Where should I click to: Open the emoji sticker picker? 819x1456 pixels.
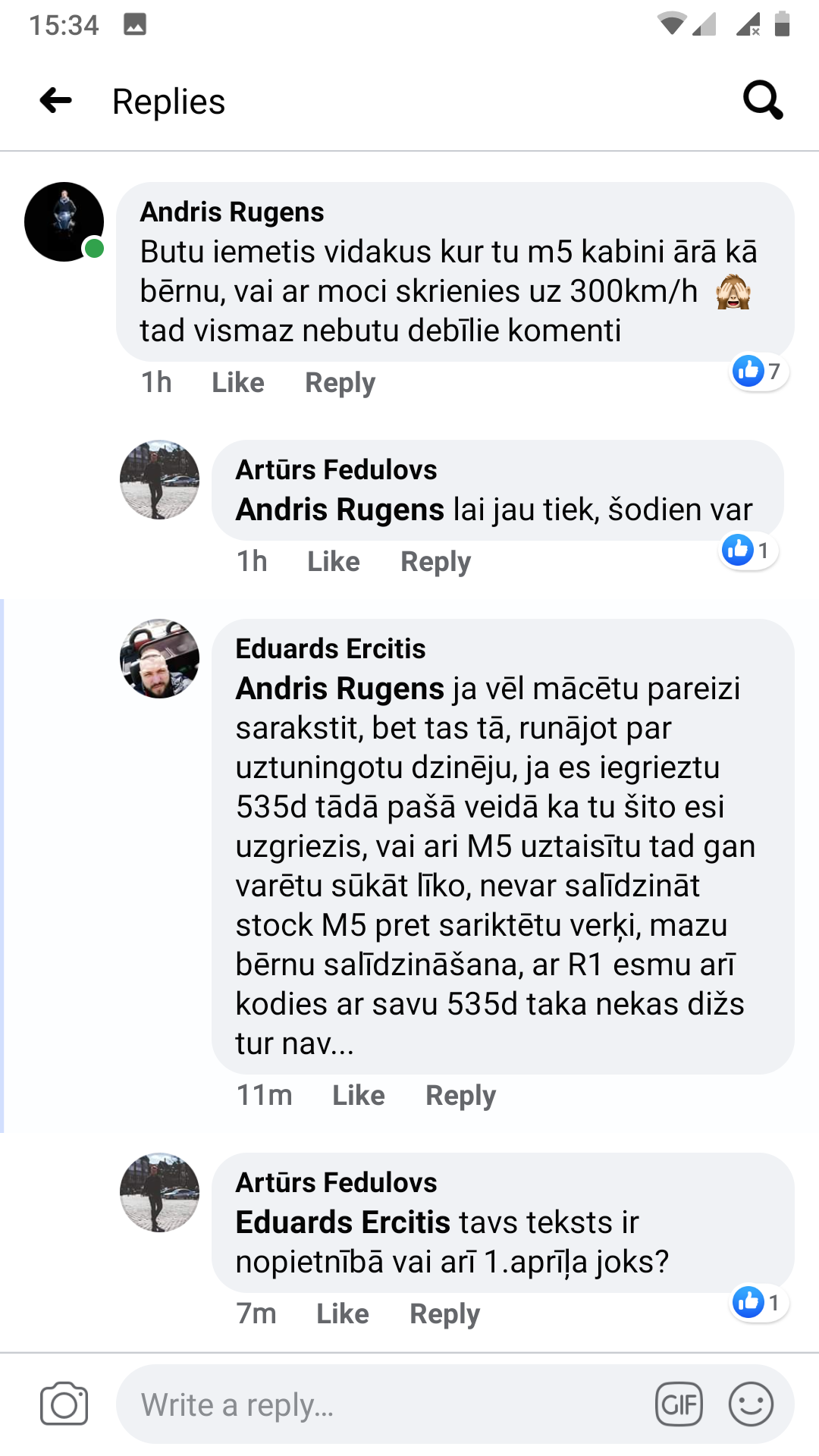[x=751, y=1404]
